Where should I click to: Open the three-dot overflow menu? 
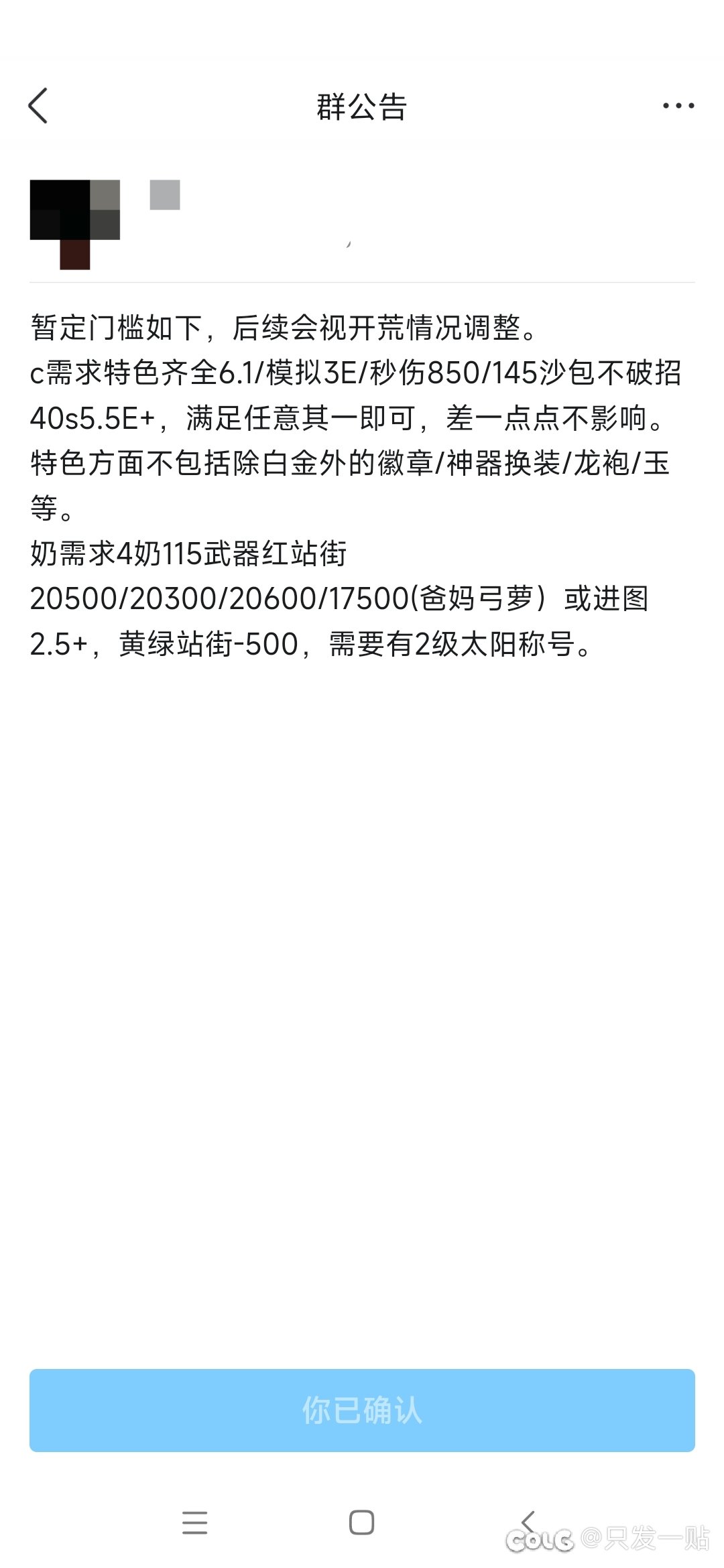click(x=678, y=106)
